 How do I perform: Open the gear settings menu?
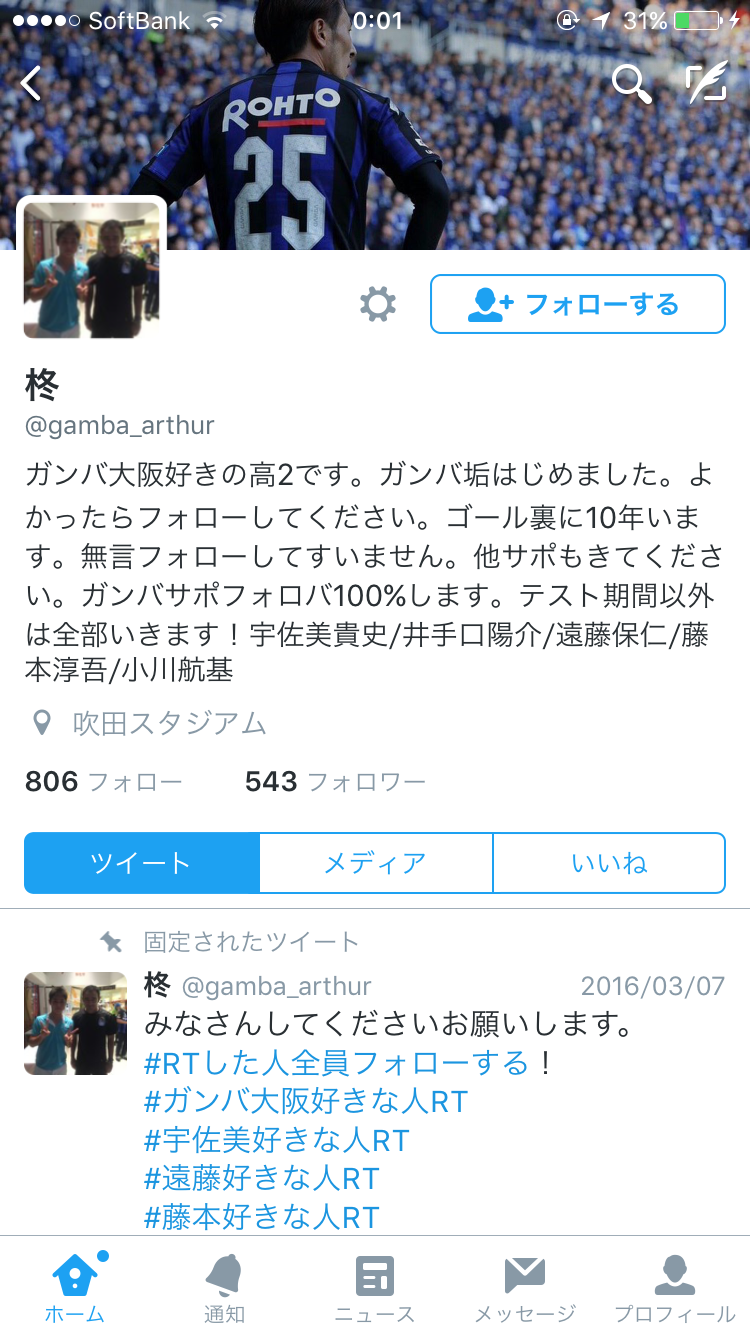coord(378,304)
